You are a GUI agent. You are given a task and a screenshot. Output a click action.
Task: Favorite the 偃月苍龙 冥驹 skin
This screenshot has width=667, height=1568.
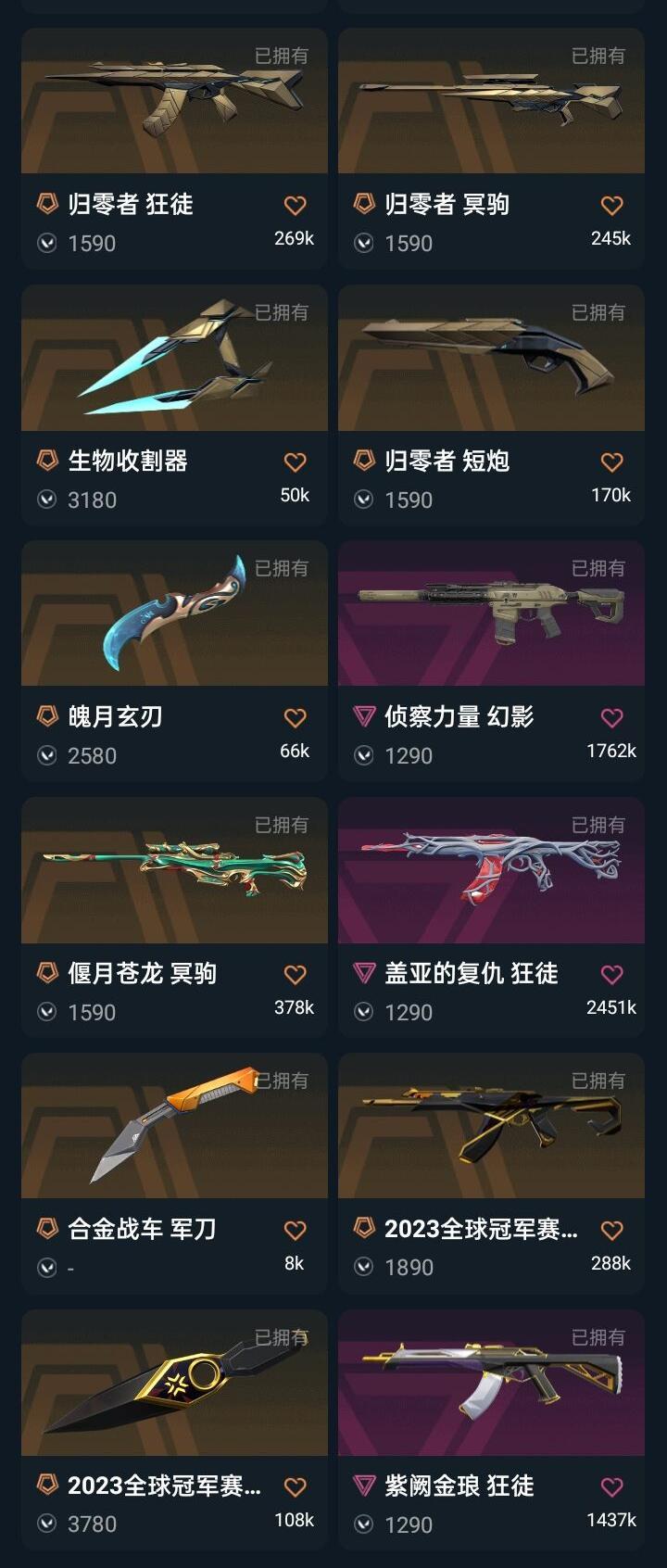(x=295, y=975)
